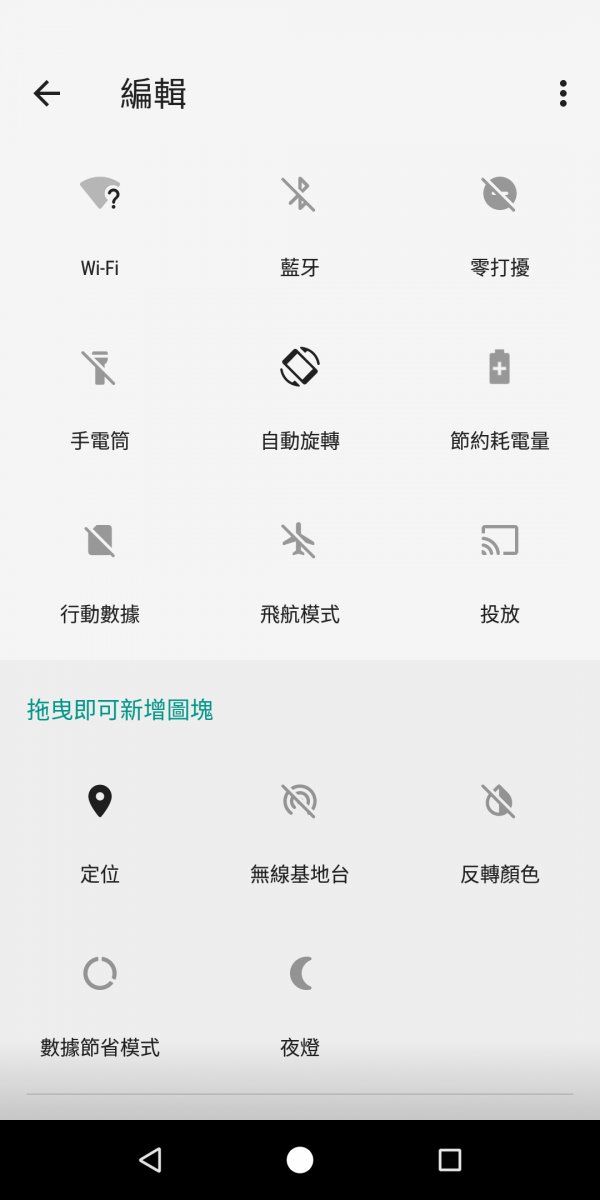Tap the 零打擾 tile
This screenshot has height=1200, width=600.
click(x=500, y=227)
